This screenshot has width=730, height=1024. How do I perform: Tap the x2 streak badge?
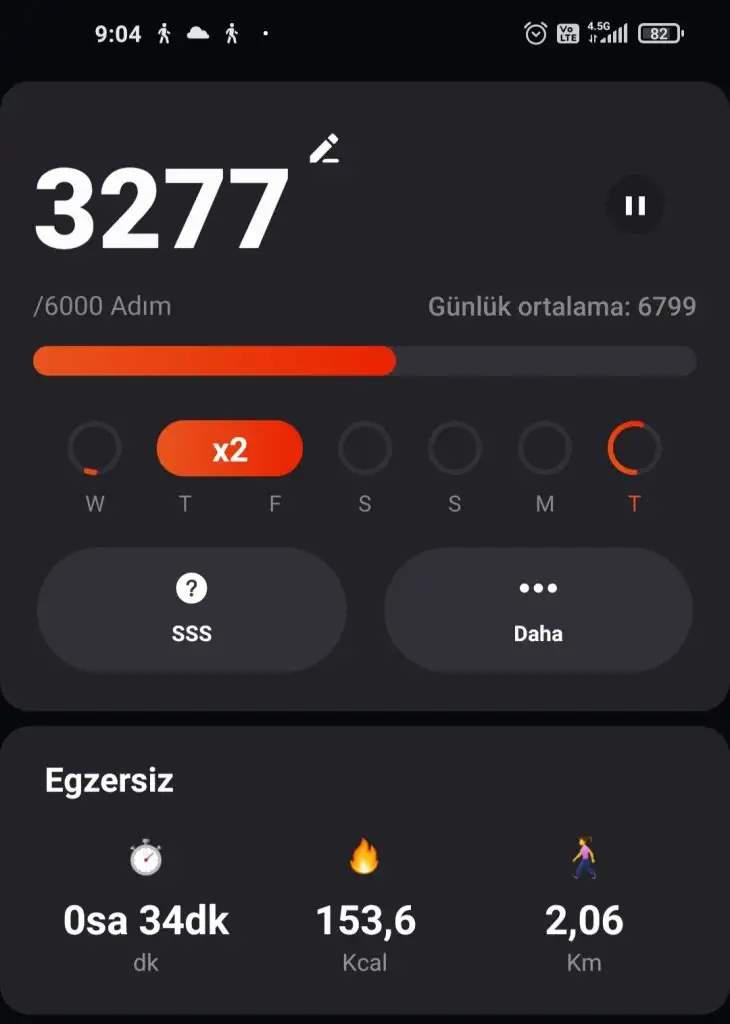(x=230, y=449)
